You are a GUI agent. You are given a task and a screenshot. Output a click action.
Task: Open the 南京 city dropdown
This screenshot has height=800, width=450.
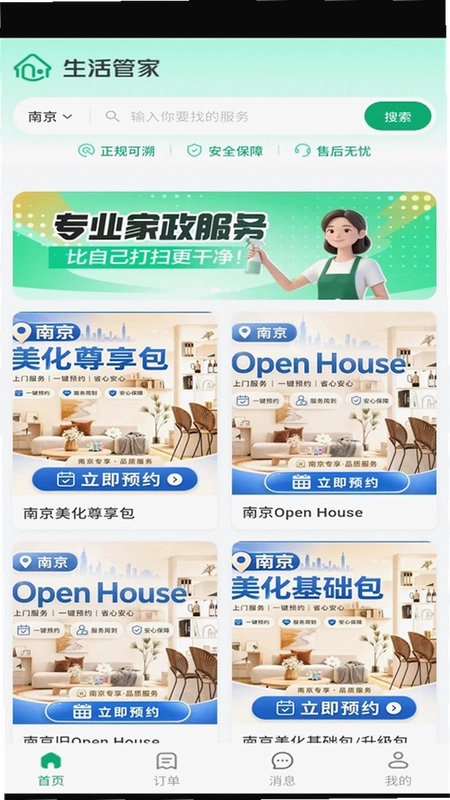pos(50,117)
